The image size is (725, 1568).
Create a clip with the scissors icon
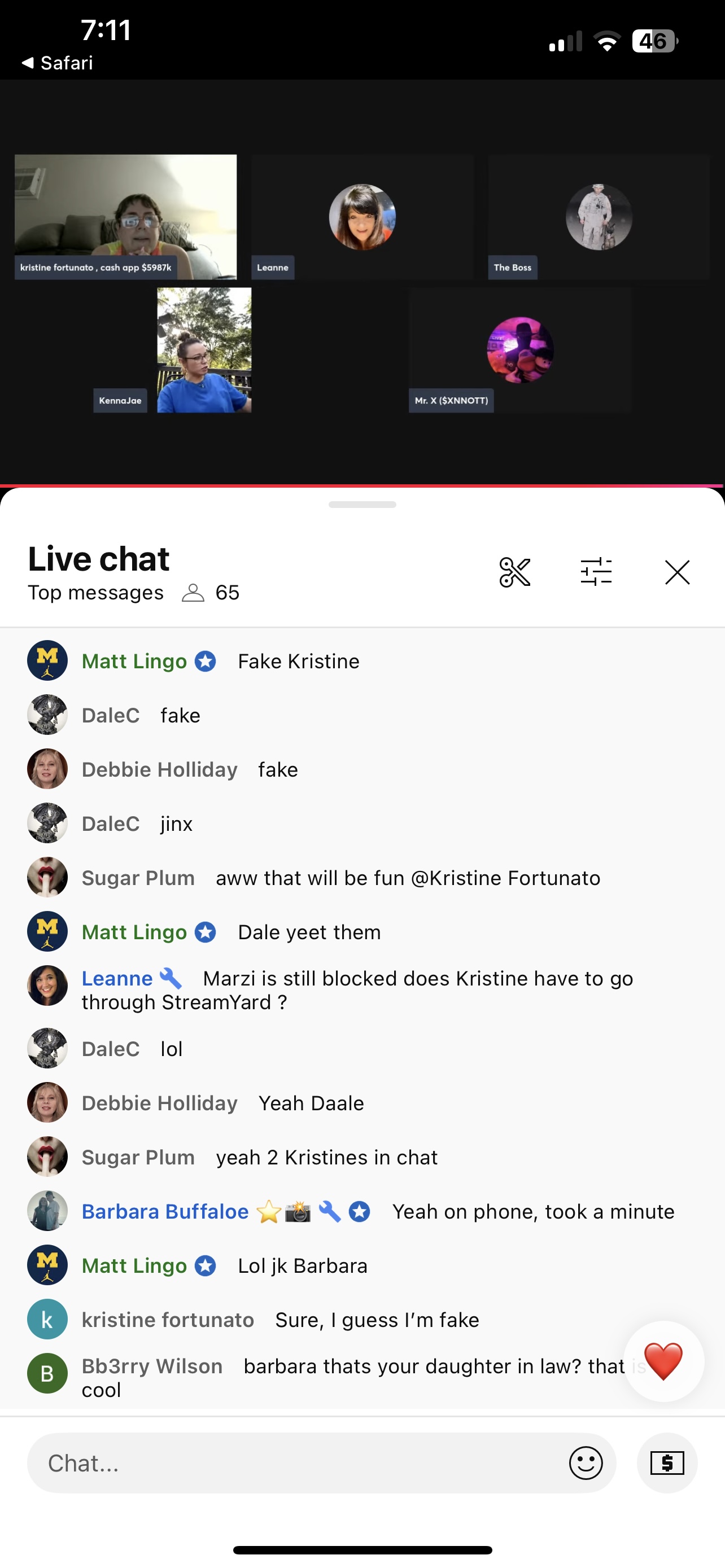515,572
